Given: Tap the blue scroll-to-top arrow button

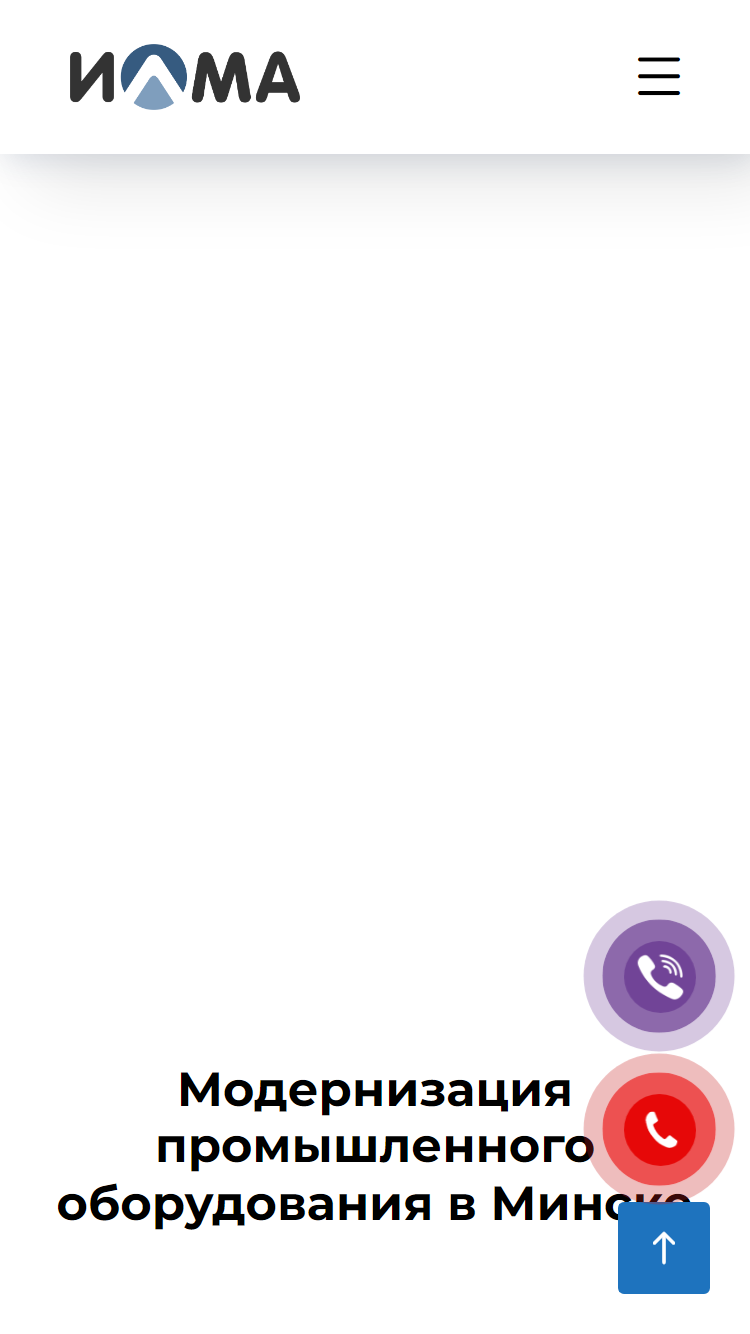Looking at the screenshot, I should coord(664,1248).
